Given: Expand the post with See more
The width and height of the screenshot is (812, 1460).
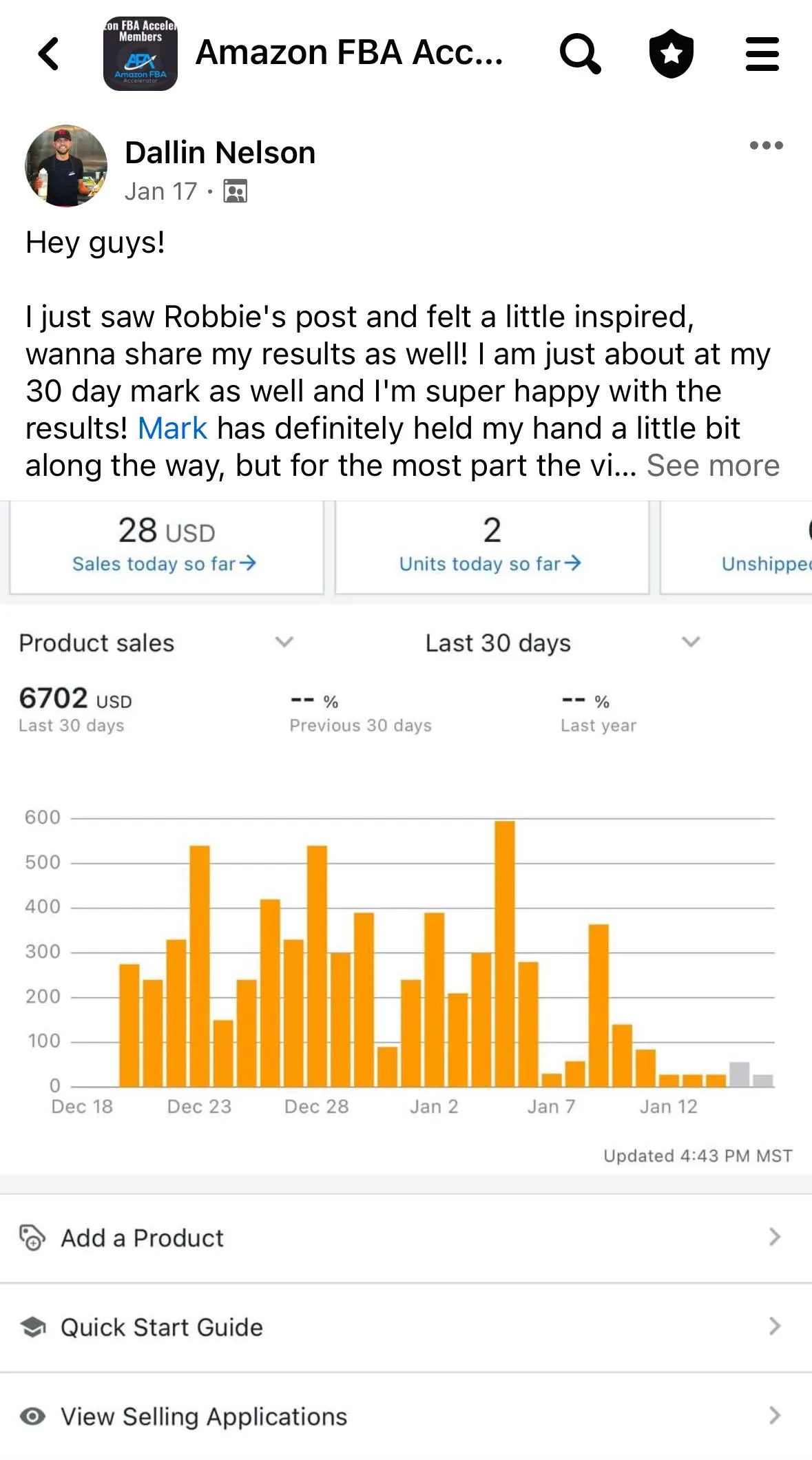Looking at the screenshot, I should coord(713,466).
